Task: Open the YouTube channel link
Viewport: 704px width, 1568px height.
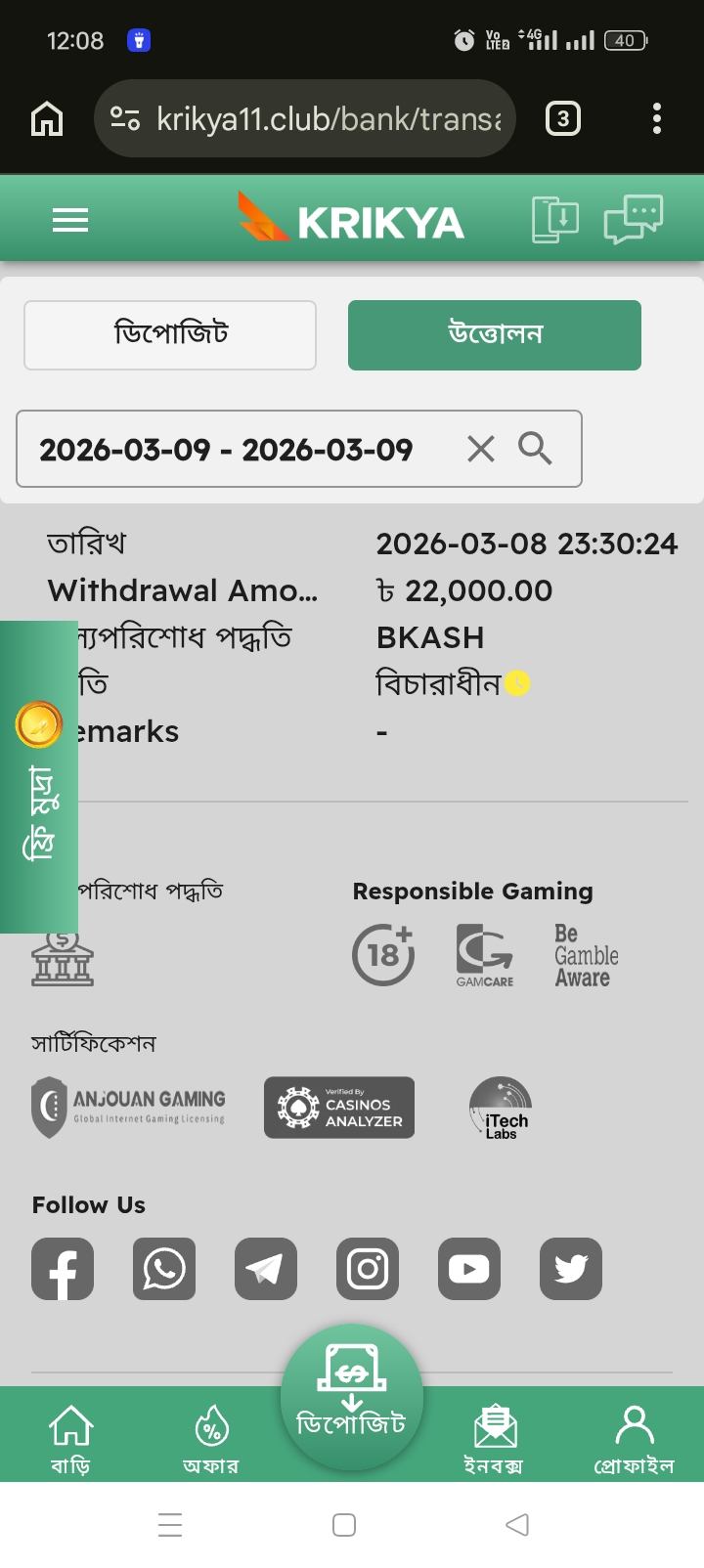Action: 469,1269
